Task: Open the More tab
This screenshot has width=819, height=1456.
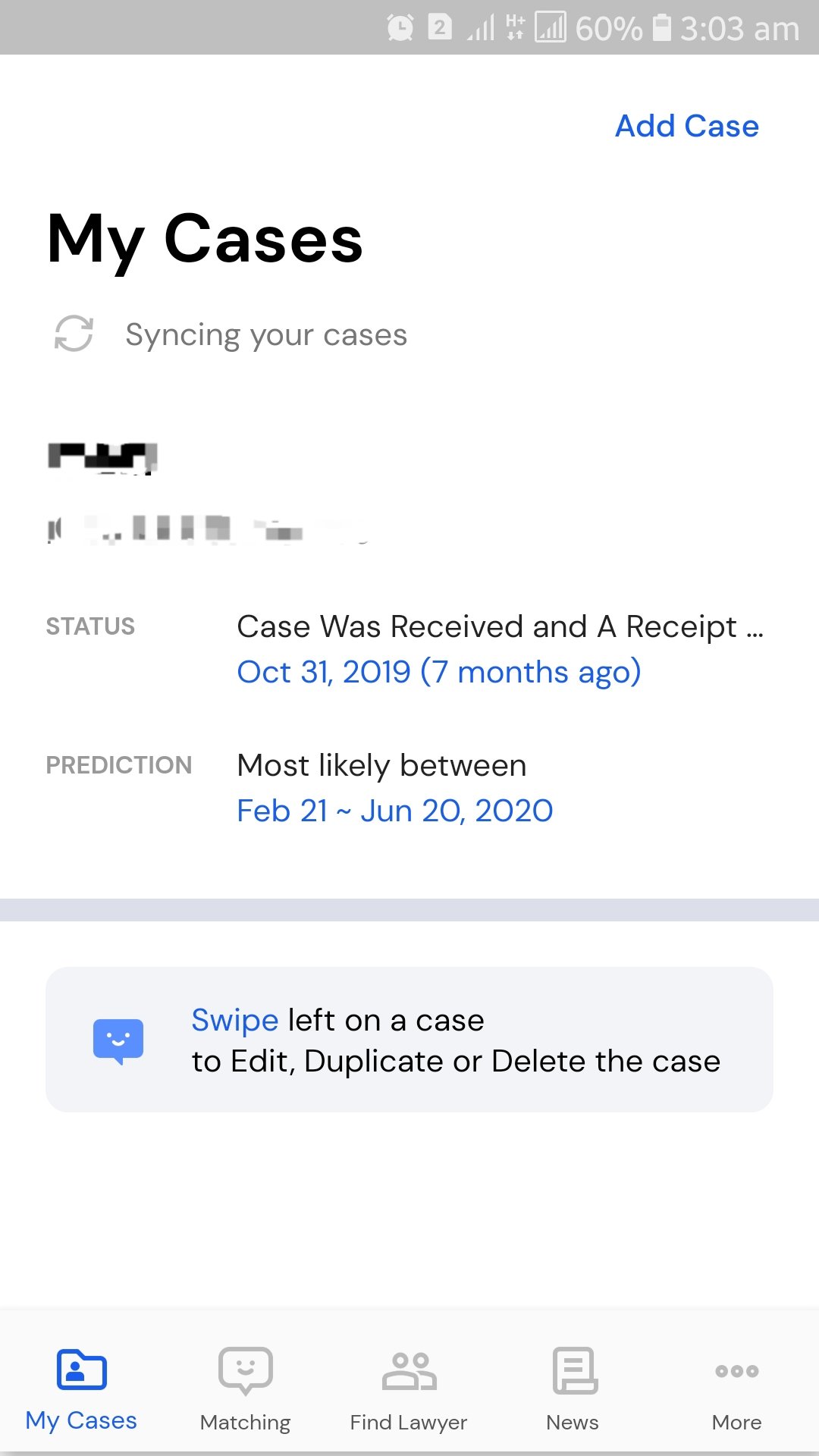Action: [736, 1389]
